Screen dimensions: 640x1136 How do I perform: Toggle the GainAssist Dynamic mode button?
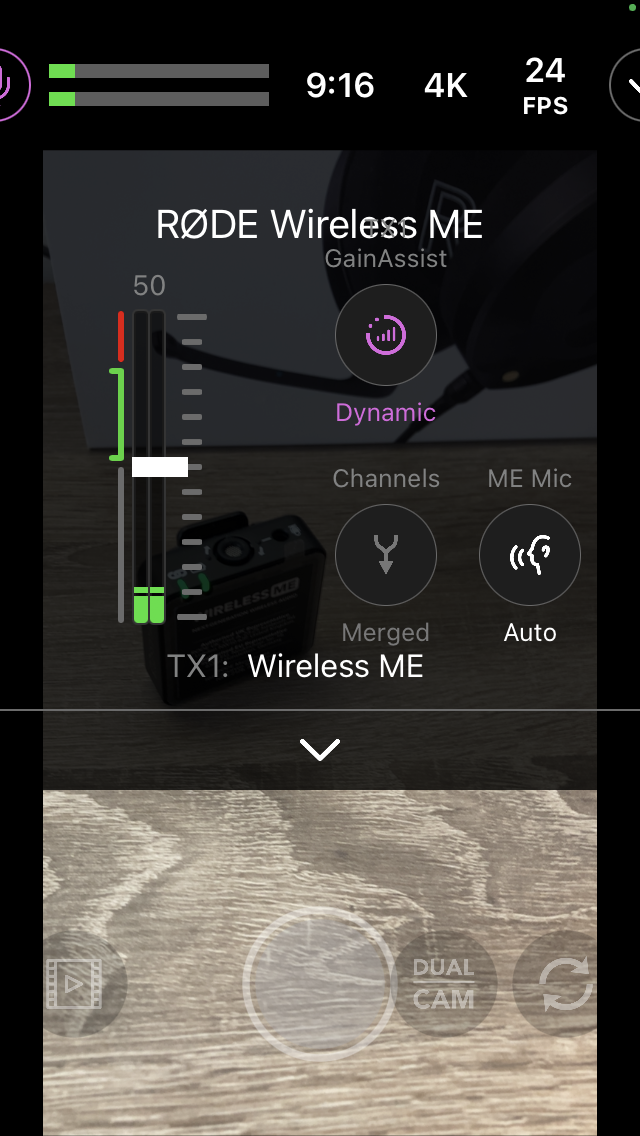(386, 335)
